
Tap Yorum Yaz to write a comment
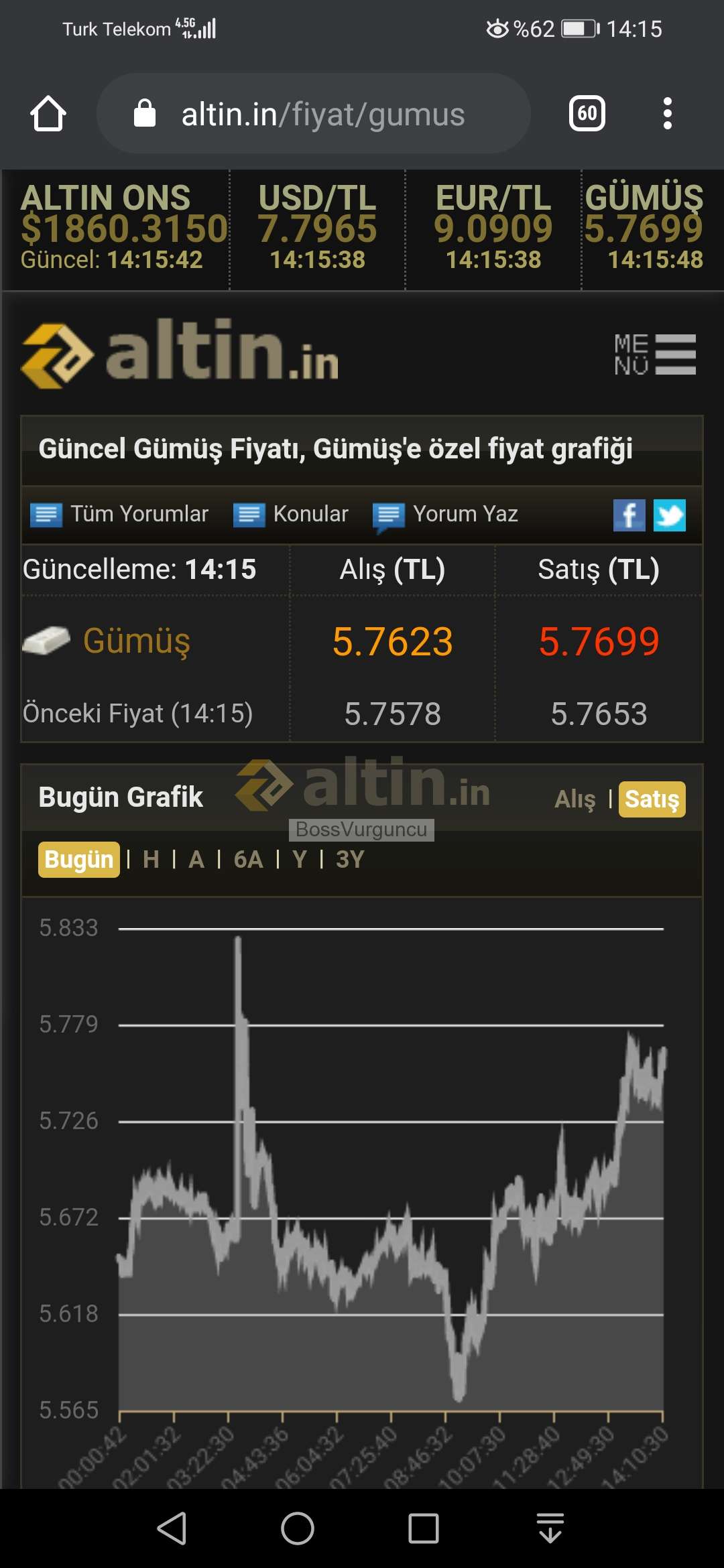(x=446, y=515)
